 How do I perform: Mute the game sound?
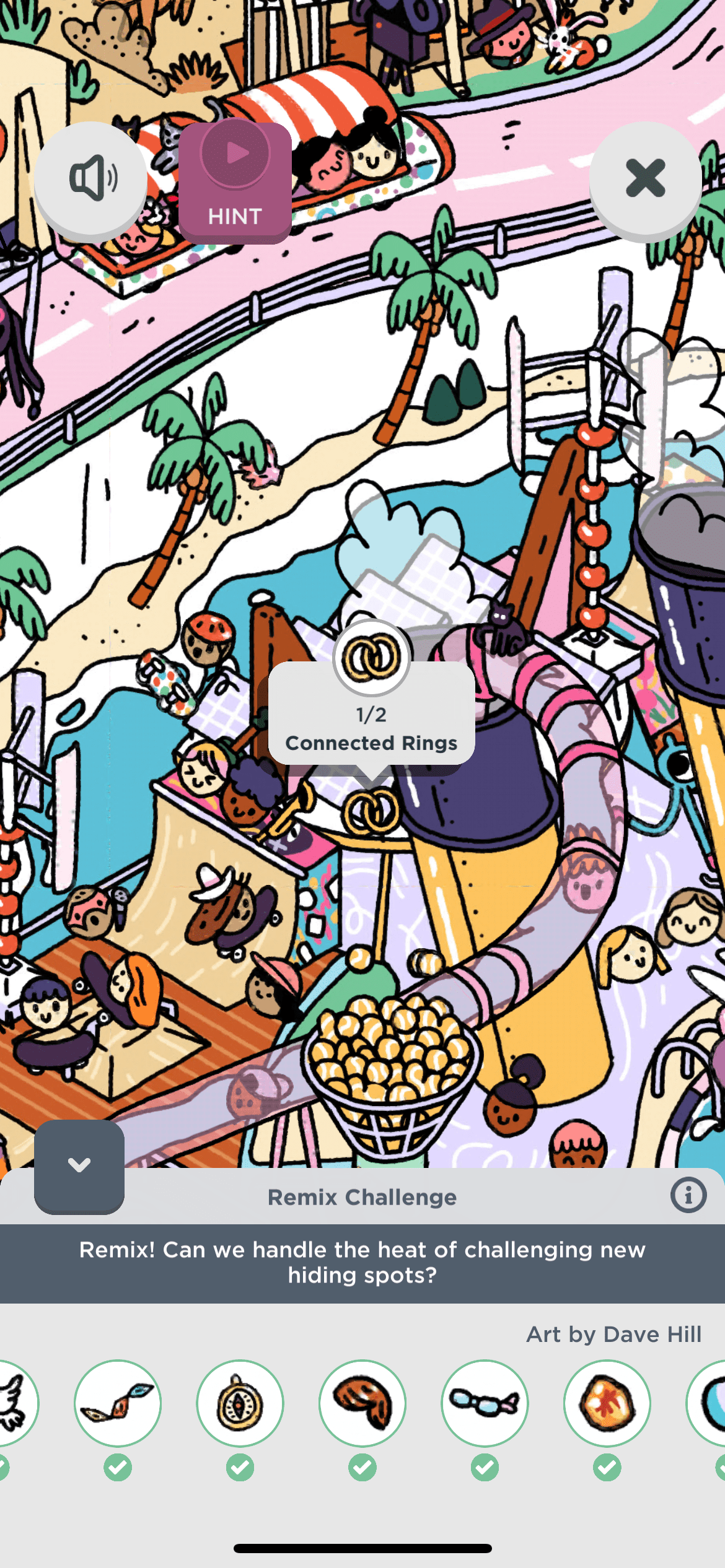coord(90,178)
